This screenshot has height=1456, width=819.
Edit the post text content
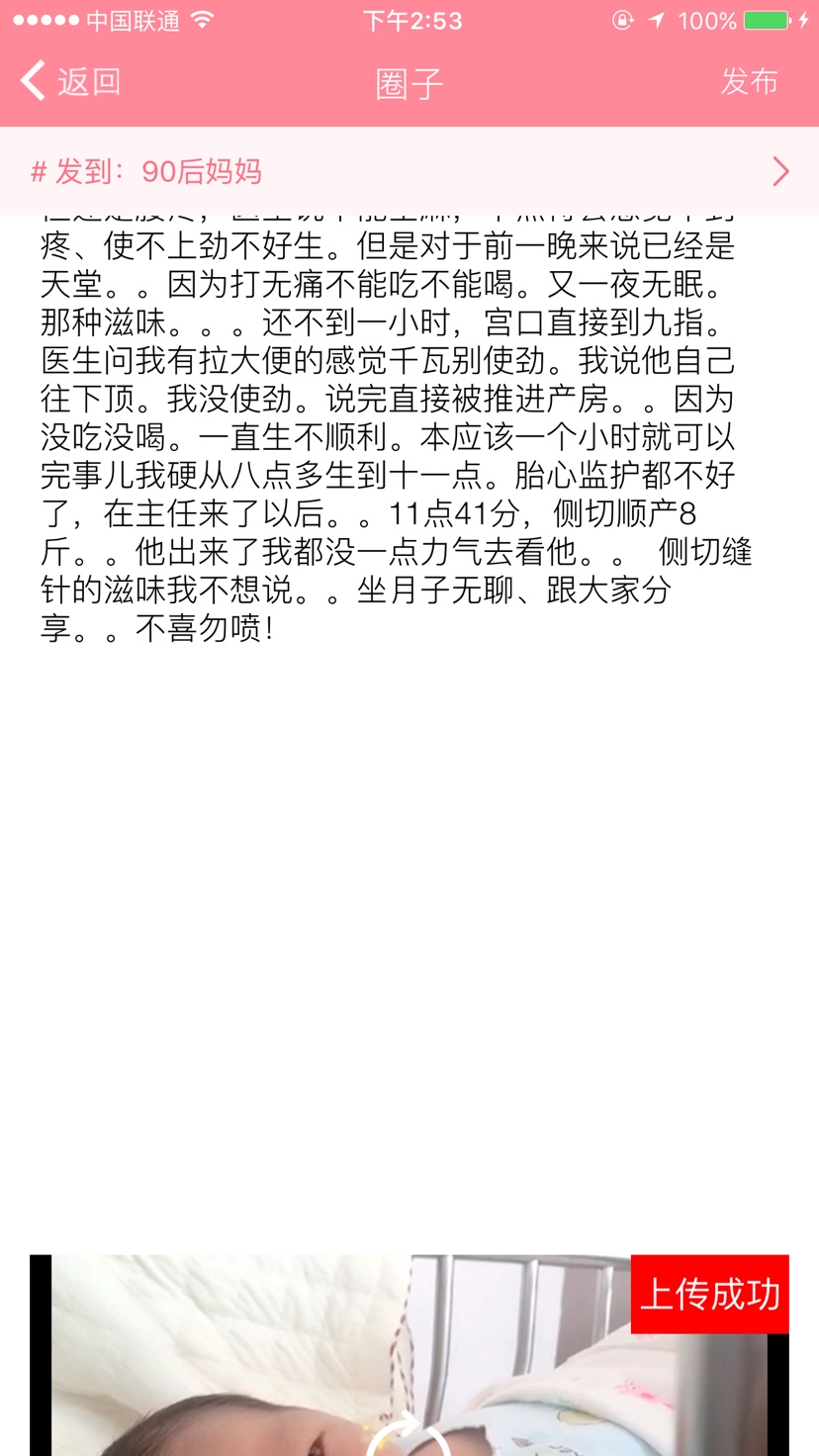(x=396, y=435)
